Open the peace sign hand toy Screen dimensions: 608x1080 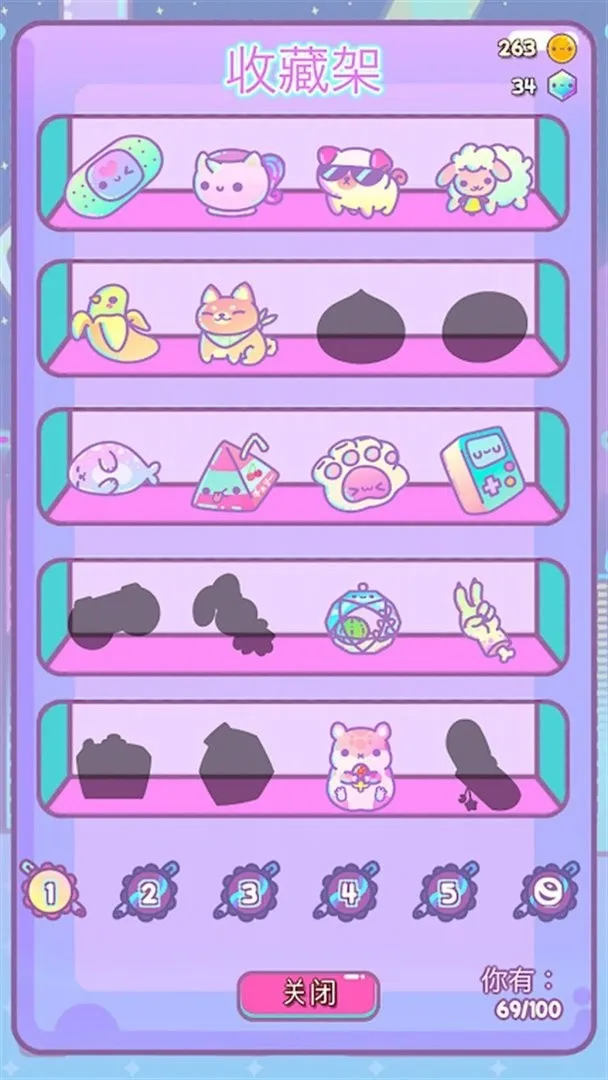click(x=481, y=621)
